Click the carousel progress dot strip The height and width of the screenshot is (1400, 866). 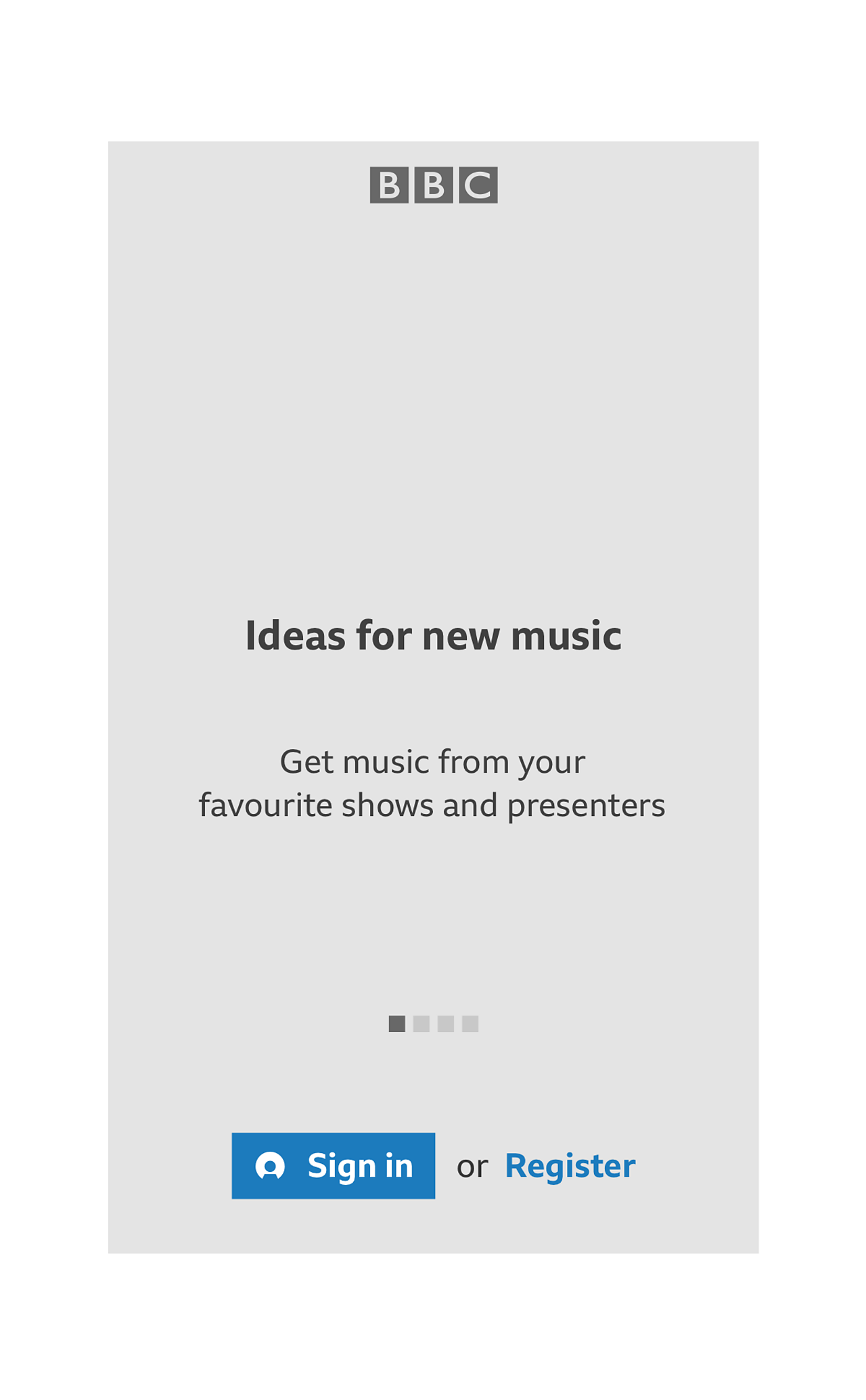tap(434, 1024)
